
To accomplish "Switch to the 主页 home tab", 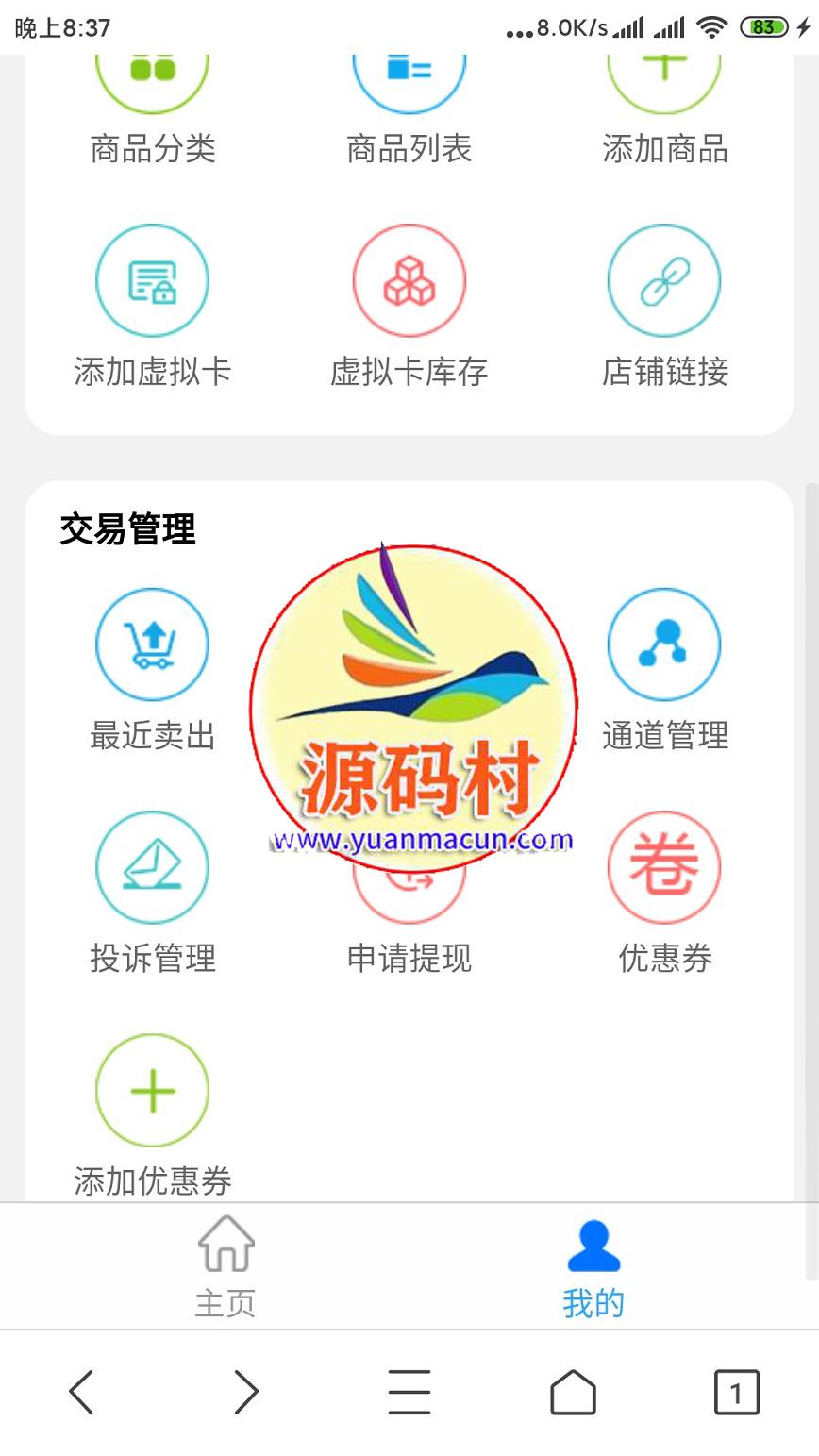I will pos(226,1264).
